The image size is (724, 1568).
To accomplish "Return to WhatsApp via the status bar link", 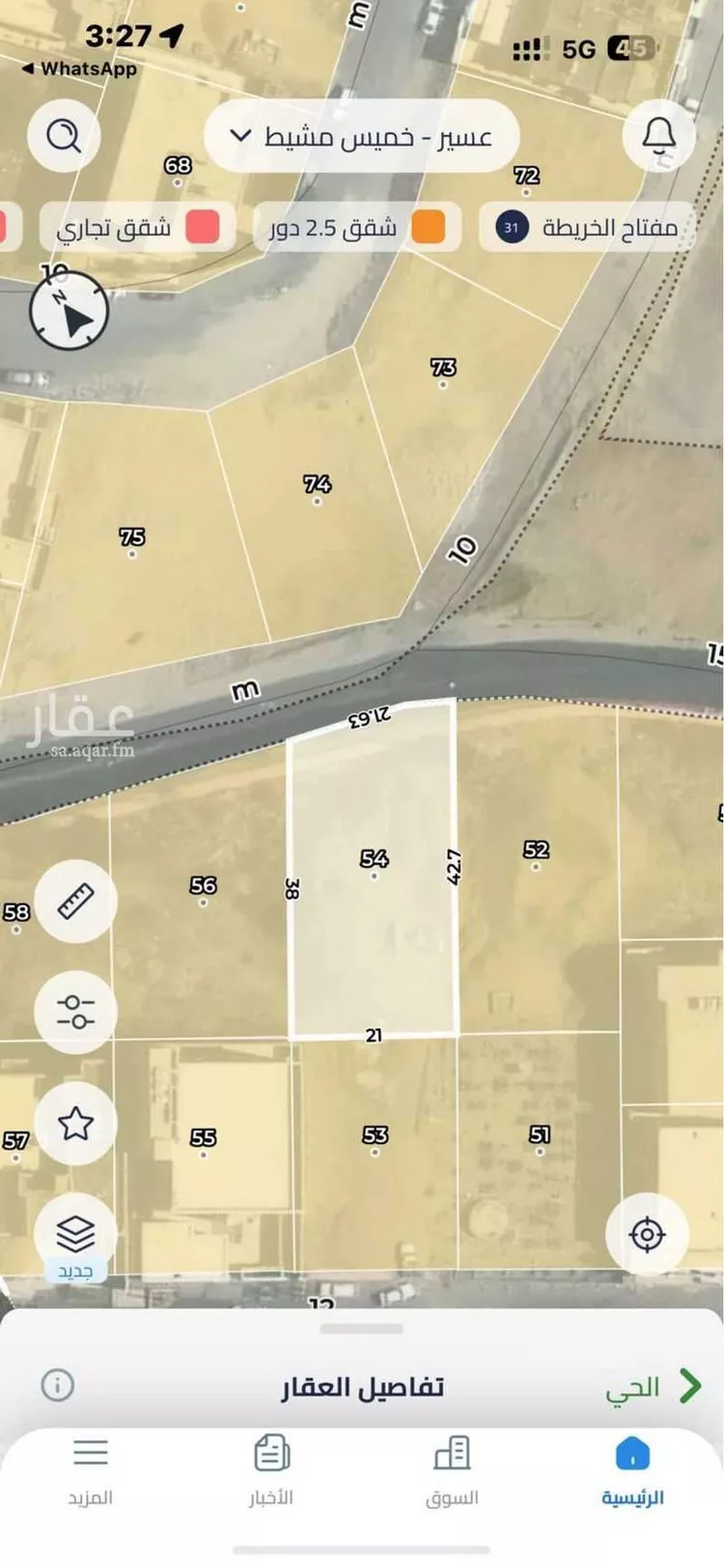I will click(x=79, y=69).
